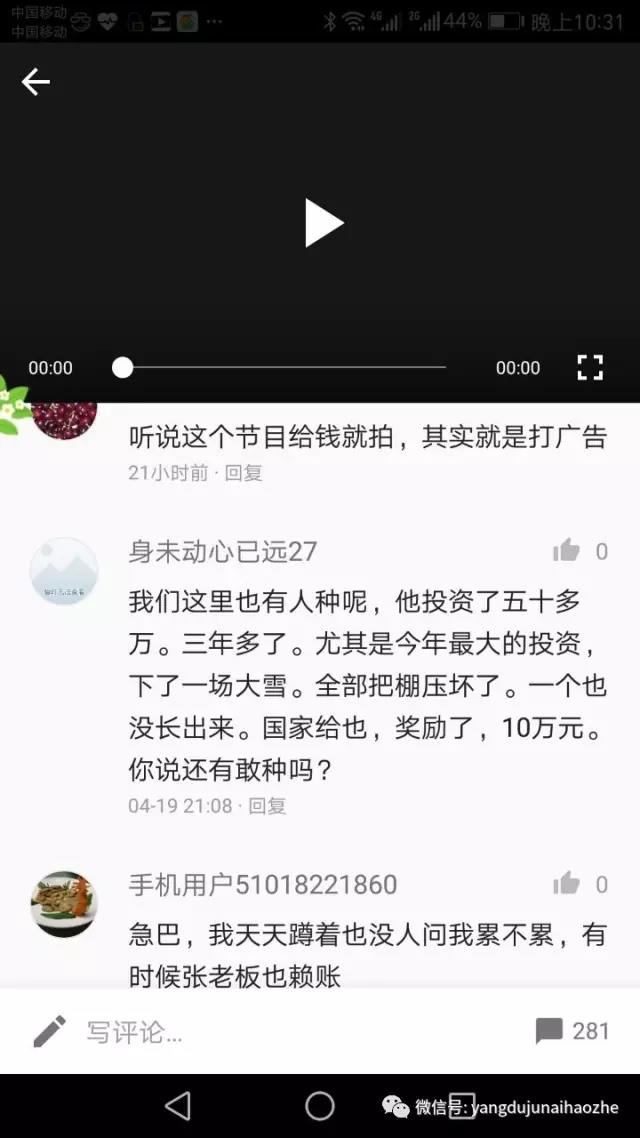Reply to the 04-19 21:08 comment
The image size is (640, 1138).
point(267,805)
